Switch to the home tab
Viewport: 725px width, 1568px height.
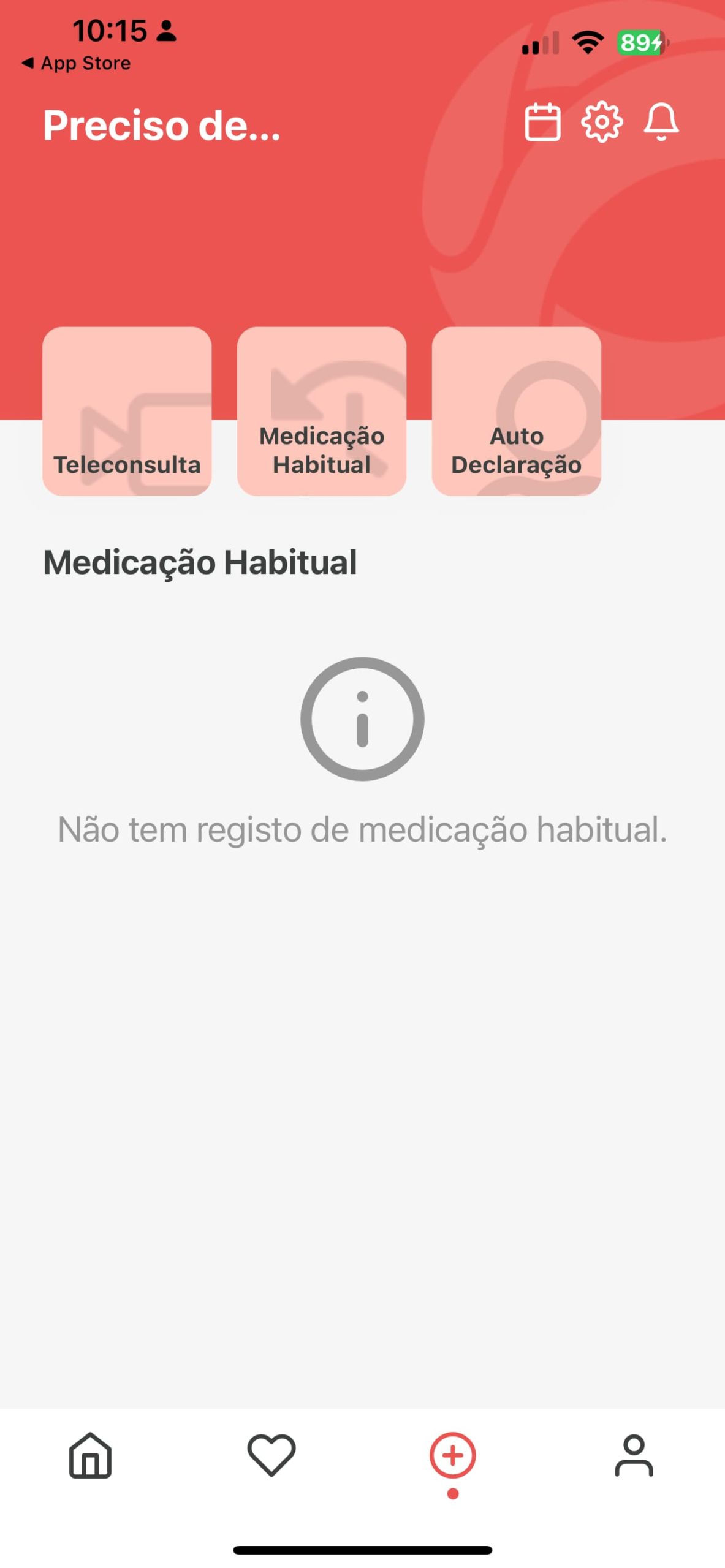[90, 1455]
